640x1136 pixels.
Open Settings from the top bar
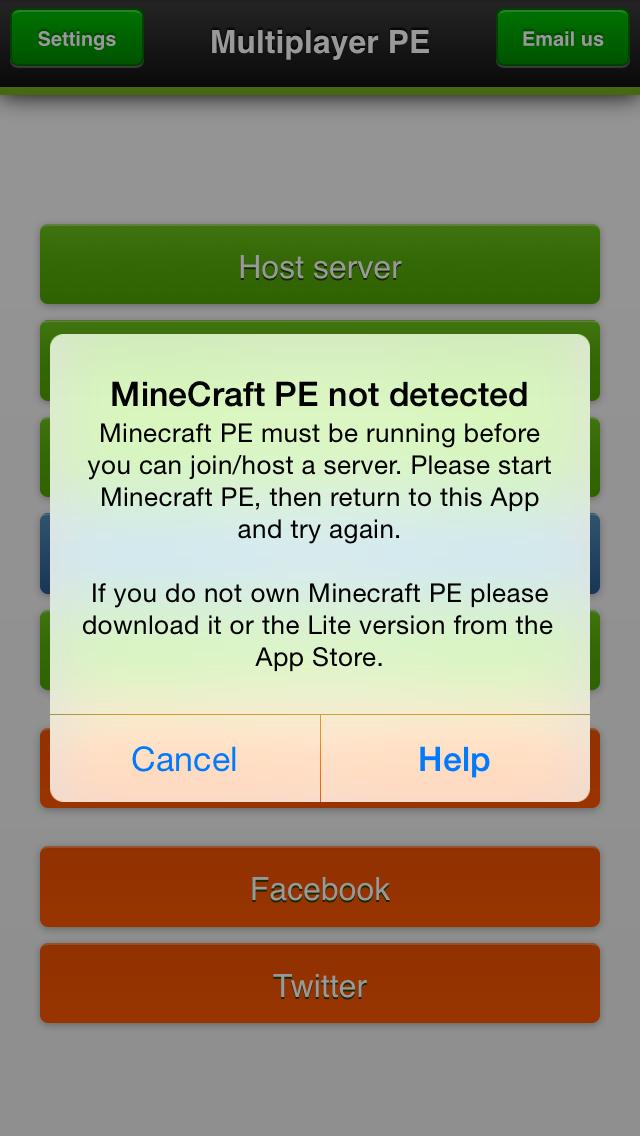pyautogui.click(x=77, y=38)
